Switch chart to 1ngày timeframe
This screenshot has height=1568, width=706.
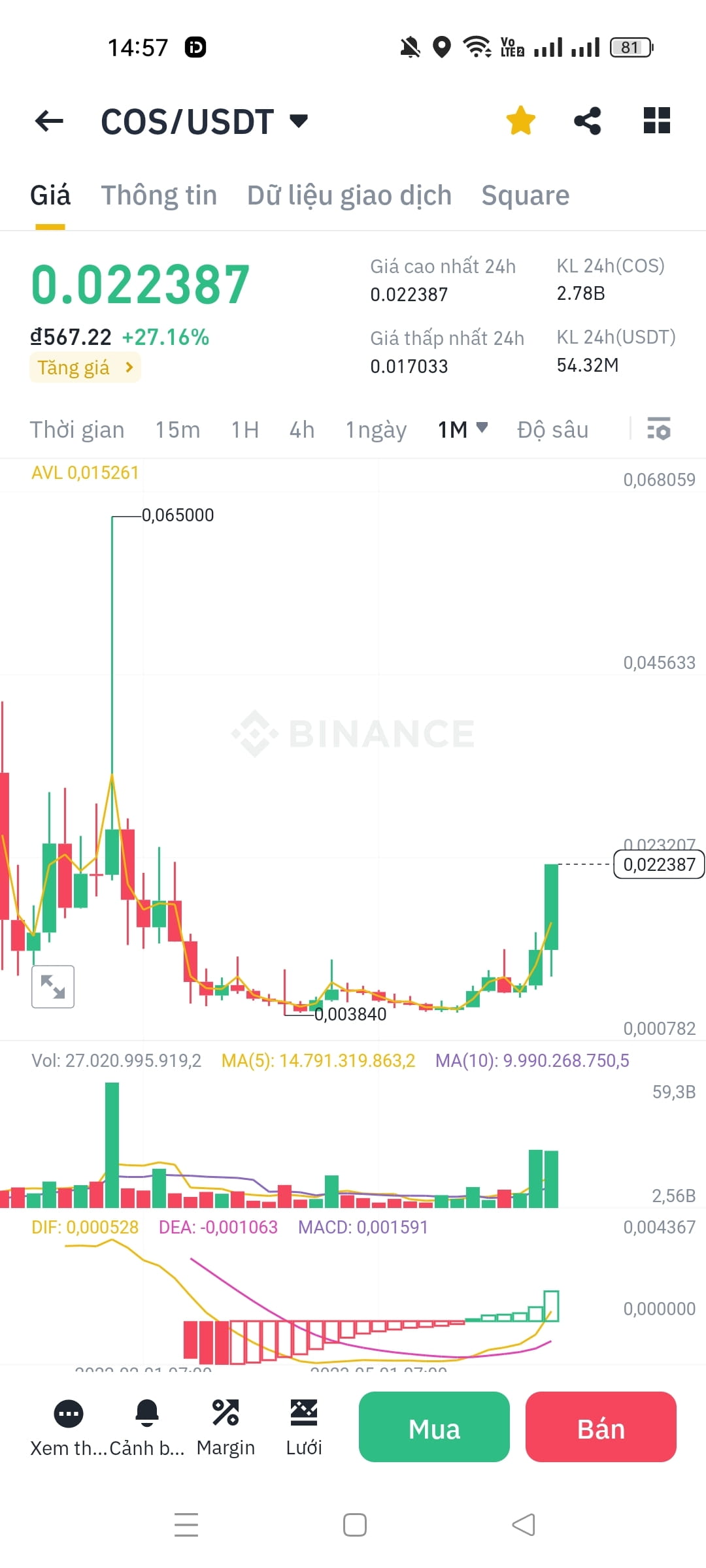pos(376,429)
